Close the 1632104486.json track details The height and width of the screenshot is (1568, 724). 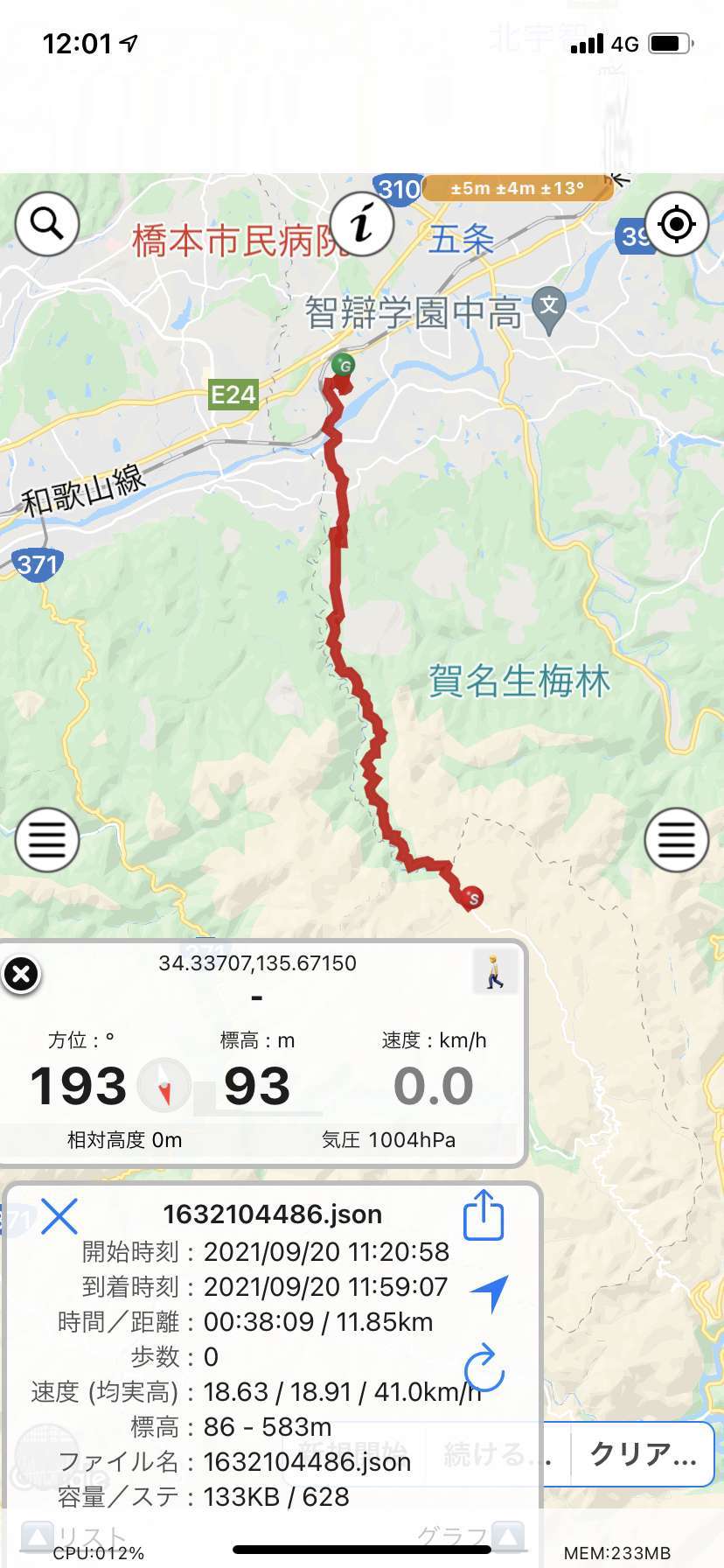(59, 1215)
